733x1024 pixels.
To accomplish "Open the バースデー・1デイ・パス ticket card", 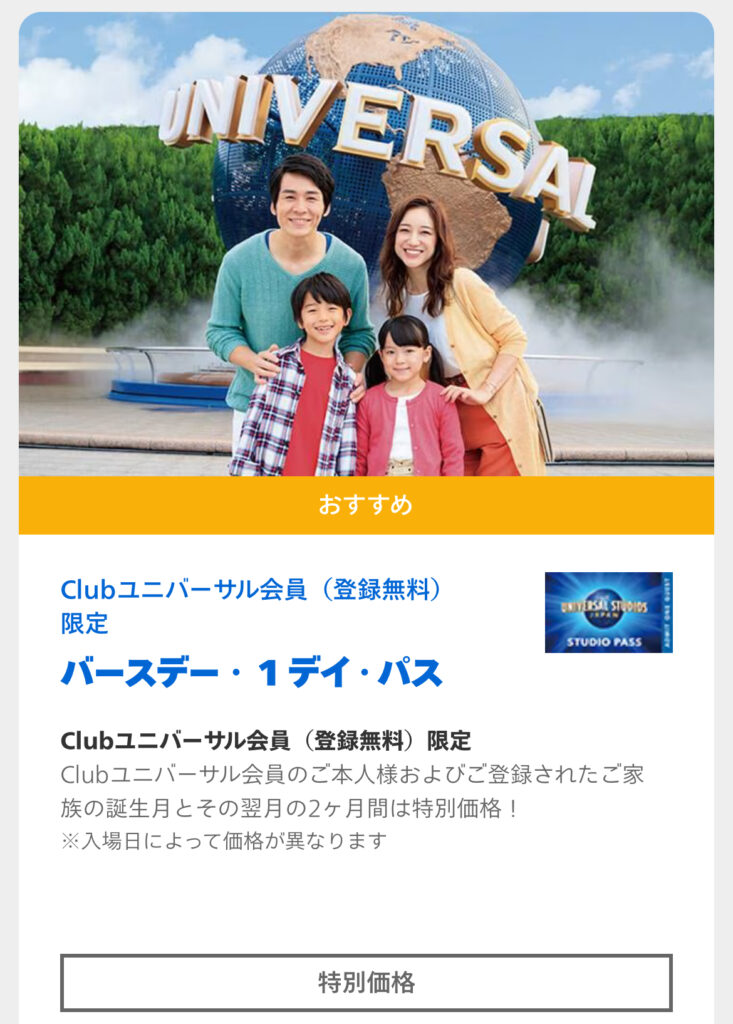I will point(252,673).
